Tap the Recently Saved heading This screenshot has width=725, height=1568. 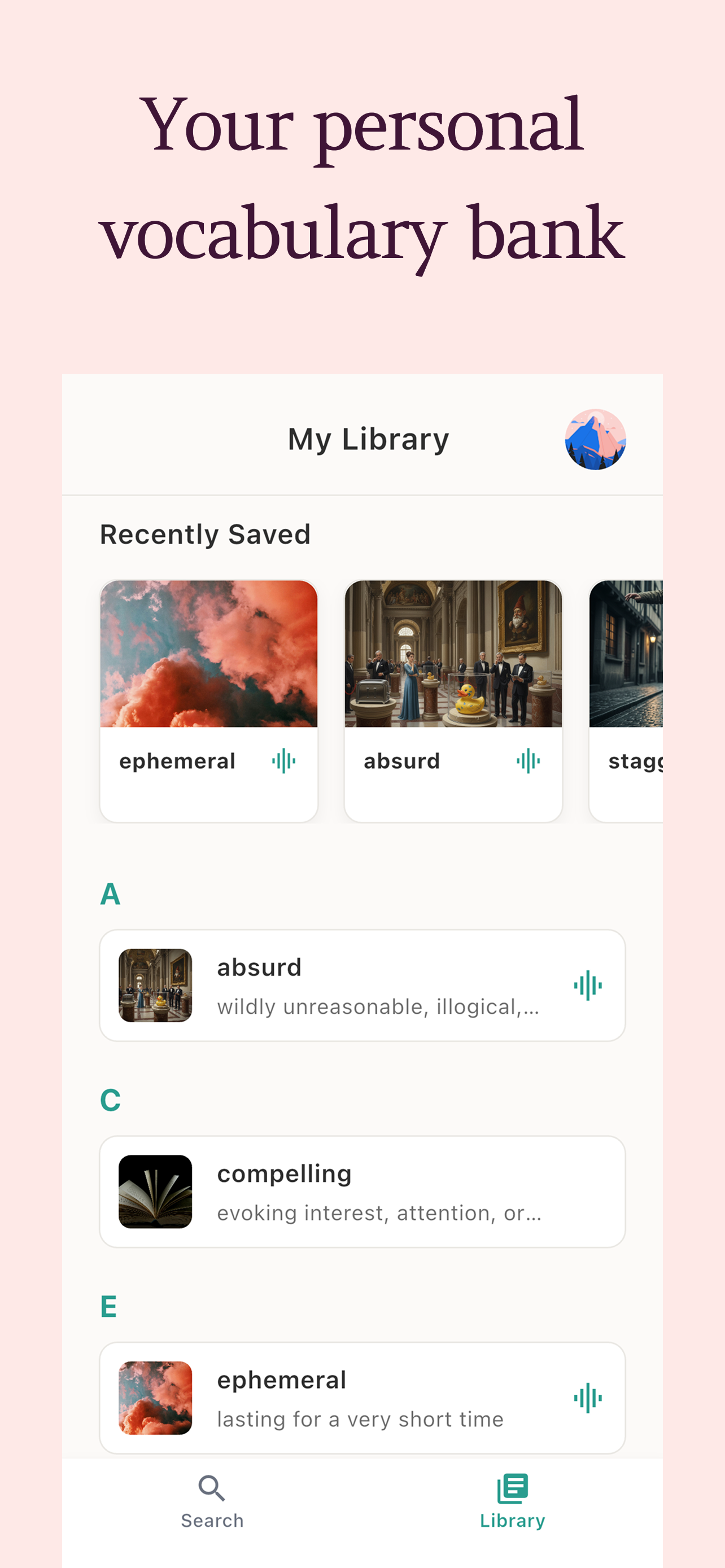(205, 533)
